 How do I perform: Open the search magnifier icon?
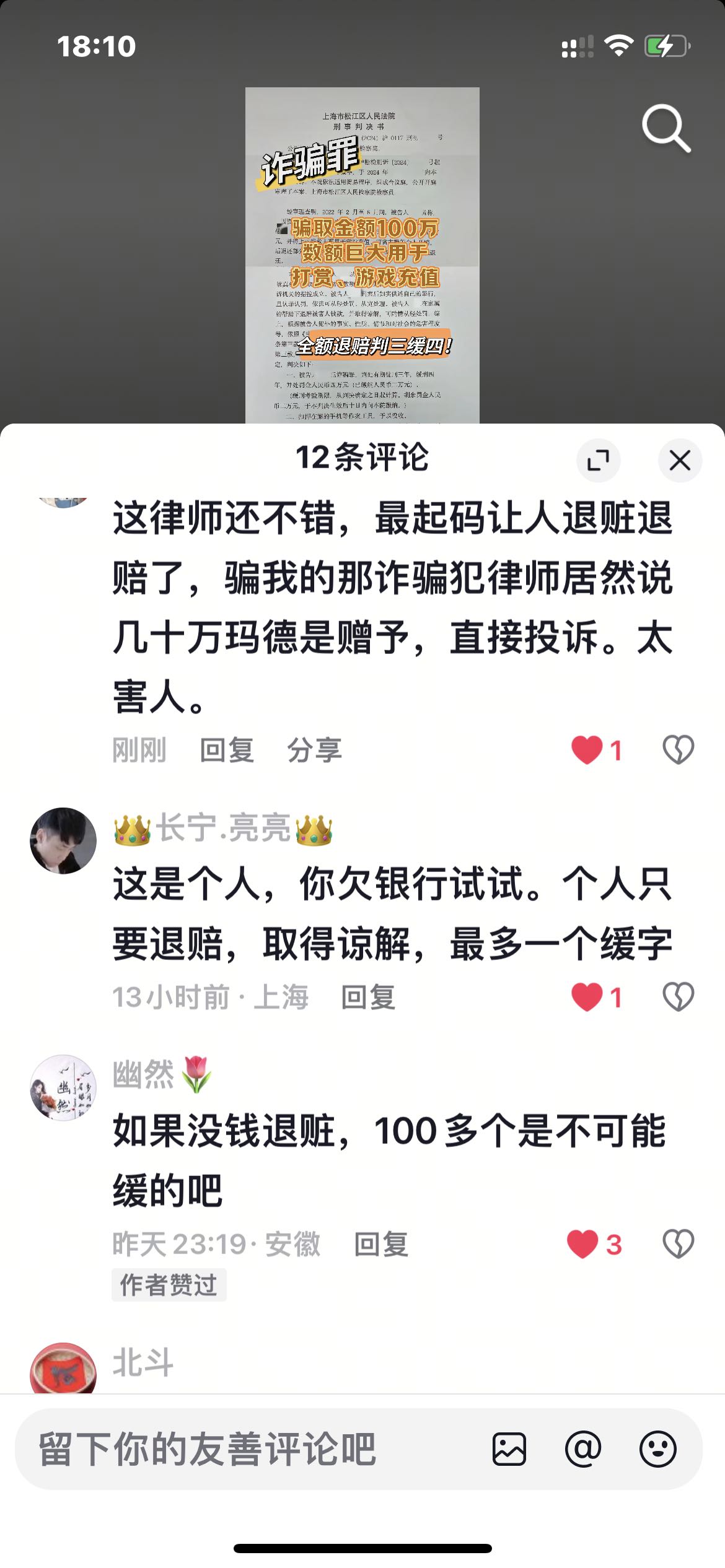(x=666, y=128)
